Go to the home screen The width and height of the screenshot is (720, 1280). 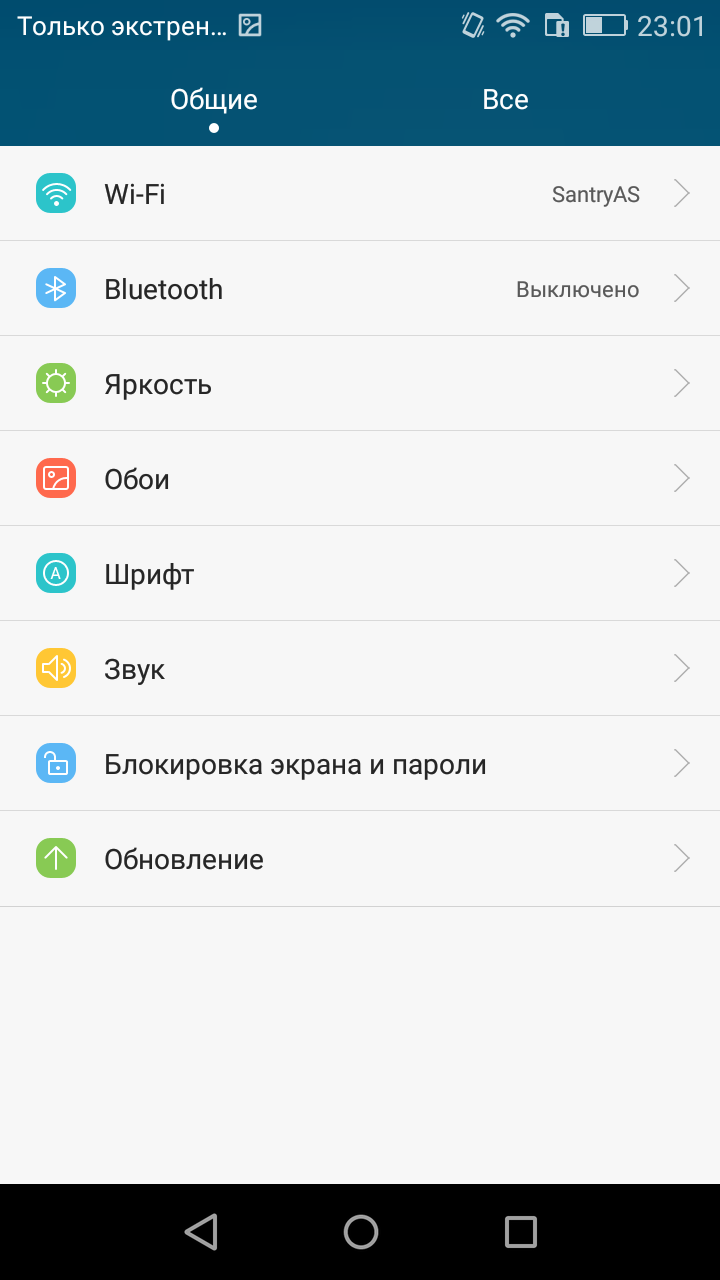[x=360, y=1231]
